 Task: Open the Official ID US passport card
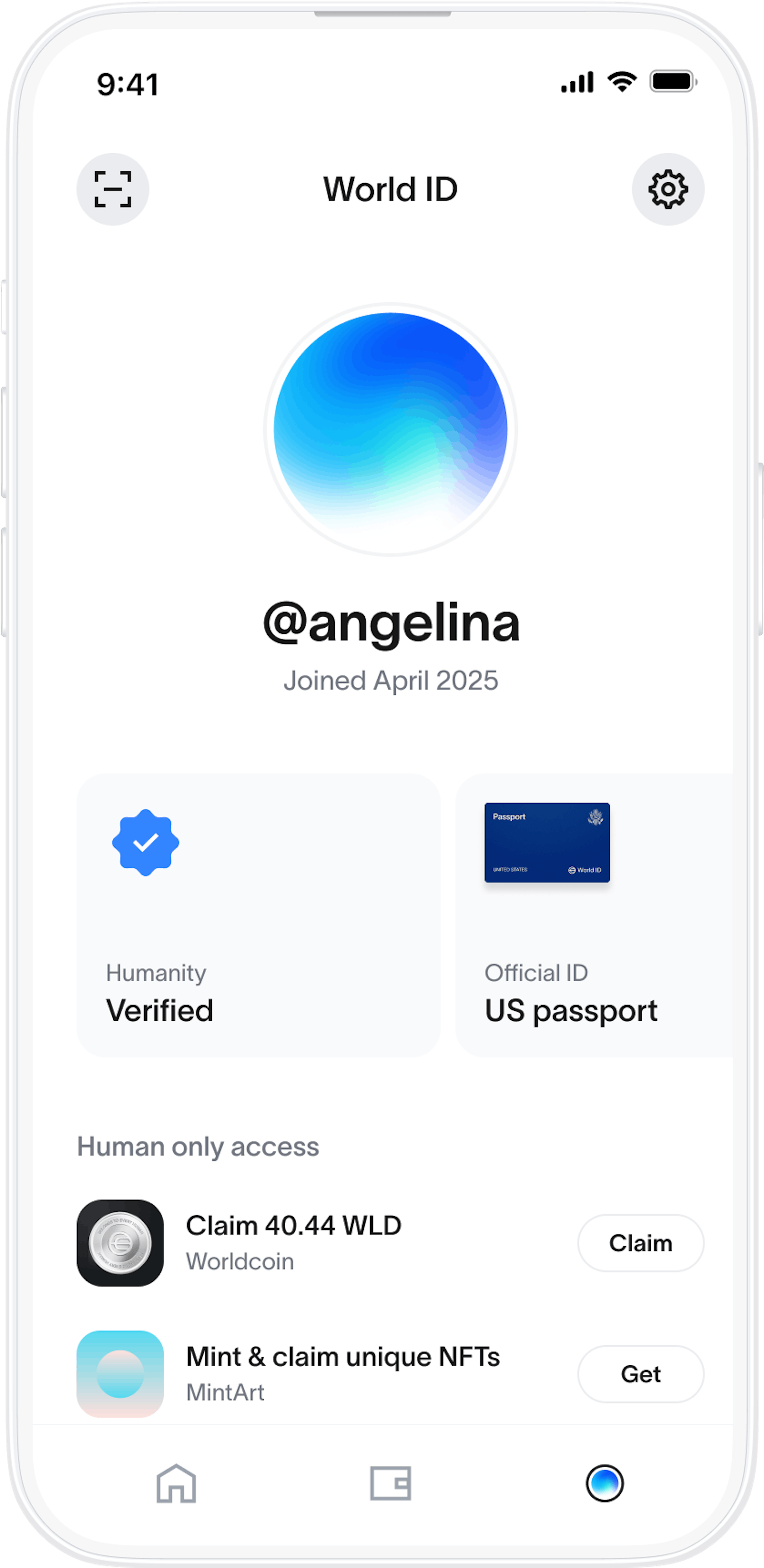pos(594,915)
